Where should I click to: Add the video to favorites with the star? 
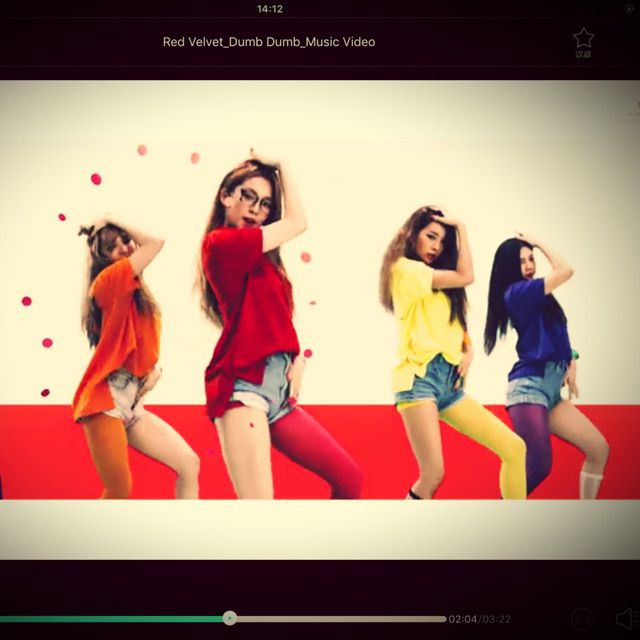pyautogui.click(x=583, y=40)
